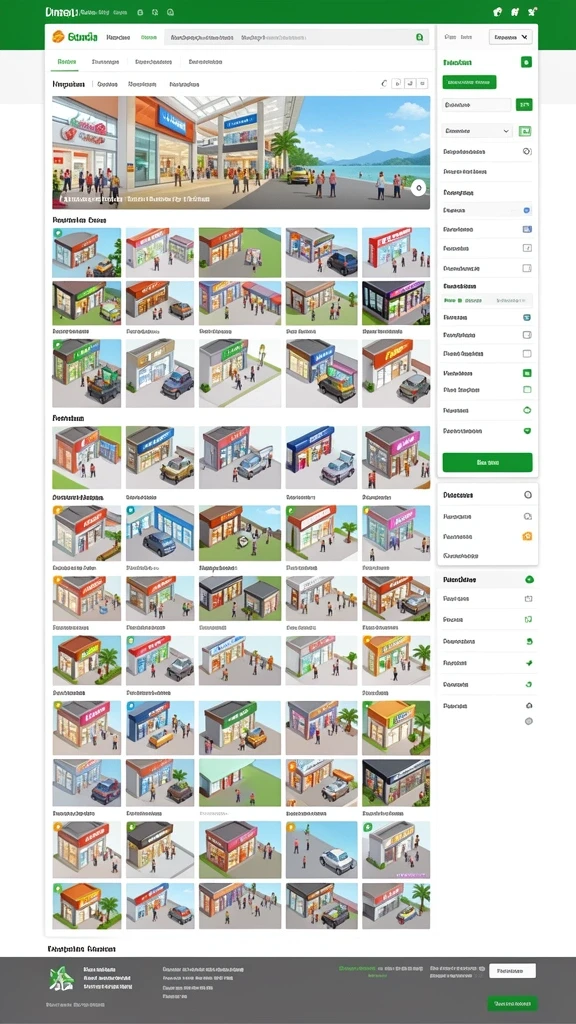Focus the search field in the top header

[x=296, y=38]
